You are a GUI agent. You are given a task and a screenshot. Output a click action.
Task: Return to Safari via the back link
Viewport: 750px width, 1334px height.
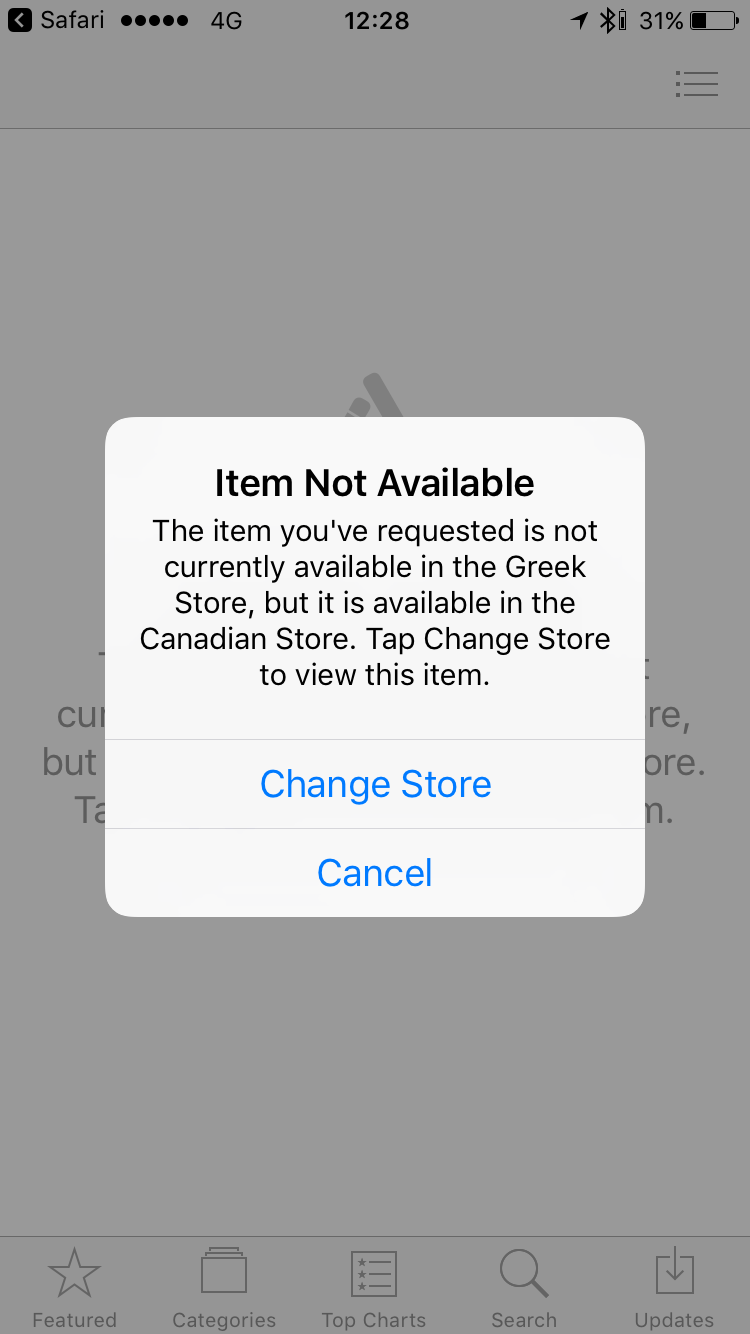click(56, 20)
